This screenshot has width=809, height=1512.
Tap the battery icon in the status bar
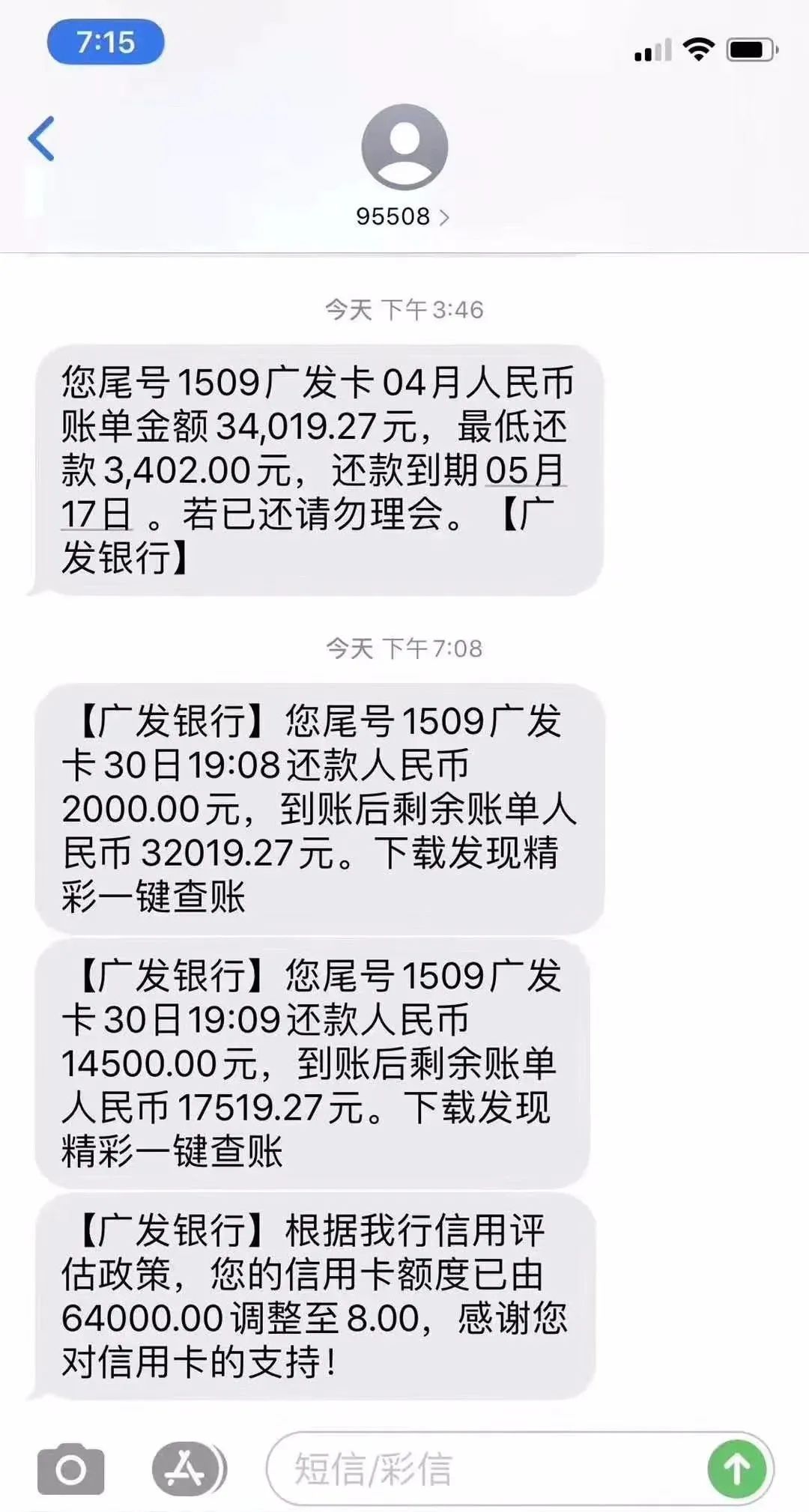749,48
